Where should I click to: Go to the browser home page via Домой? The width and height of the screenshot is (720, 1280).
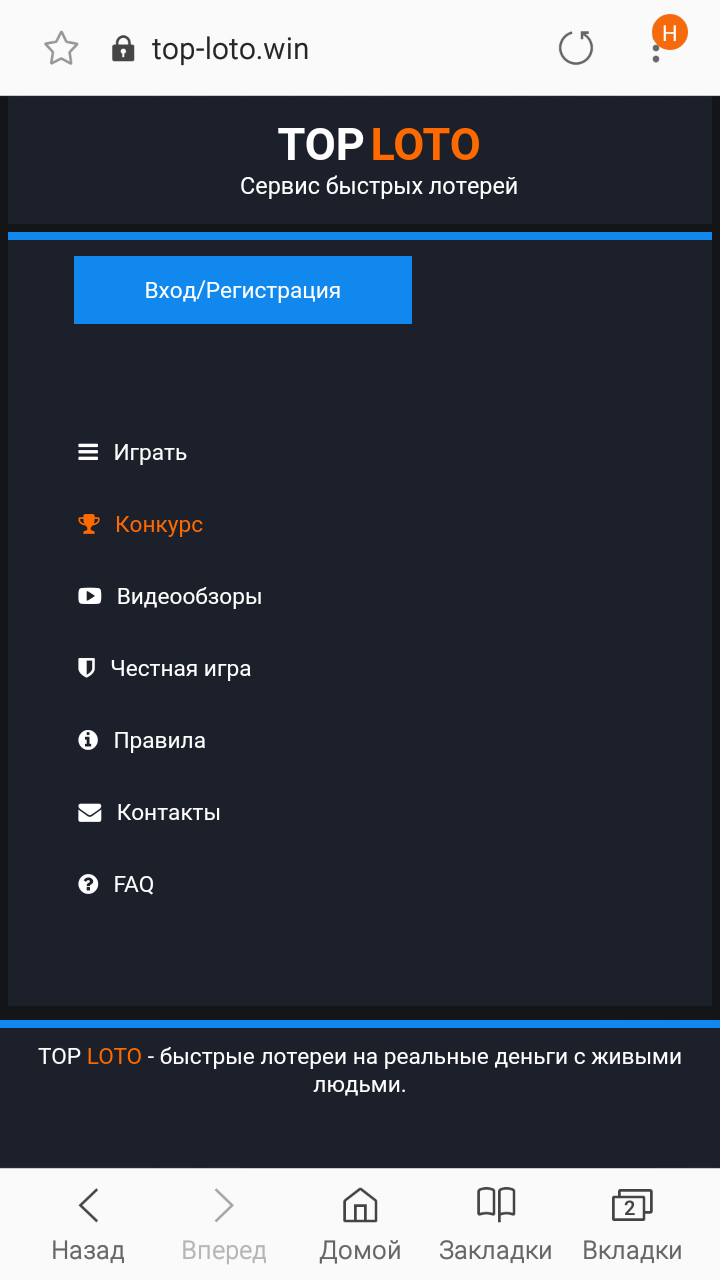360,1224
